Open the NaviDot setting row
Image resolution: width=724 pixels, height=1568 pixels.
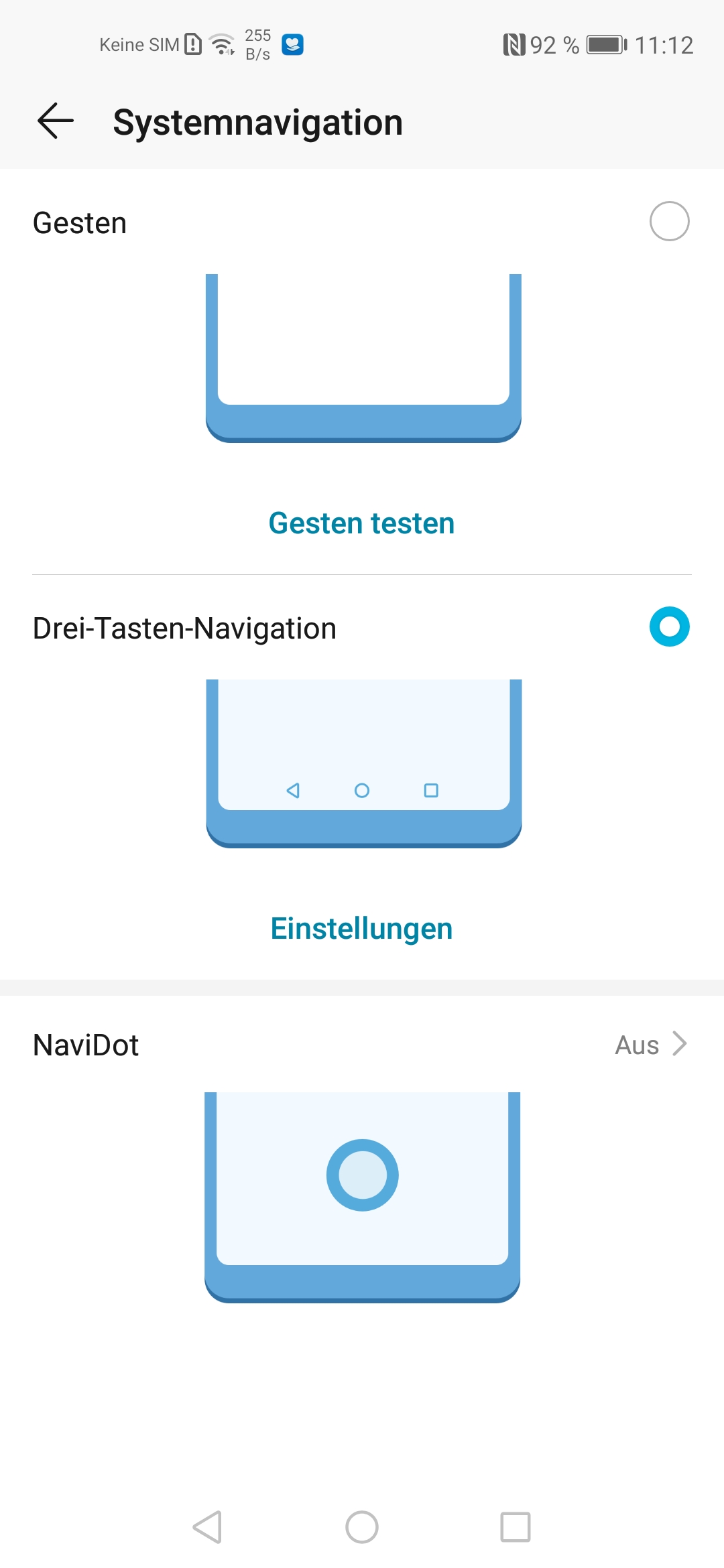(362, 1045)
